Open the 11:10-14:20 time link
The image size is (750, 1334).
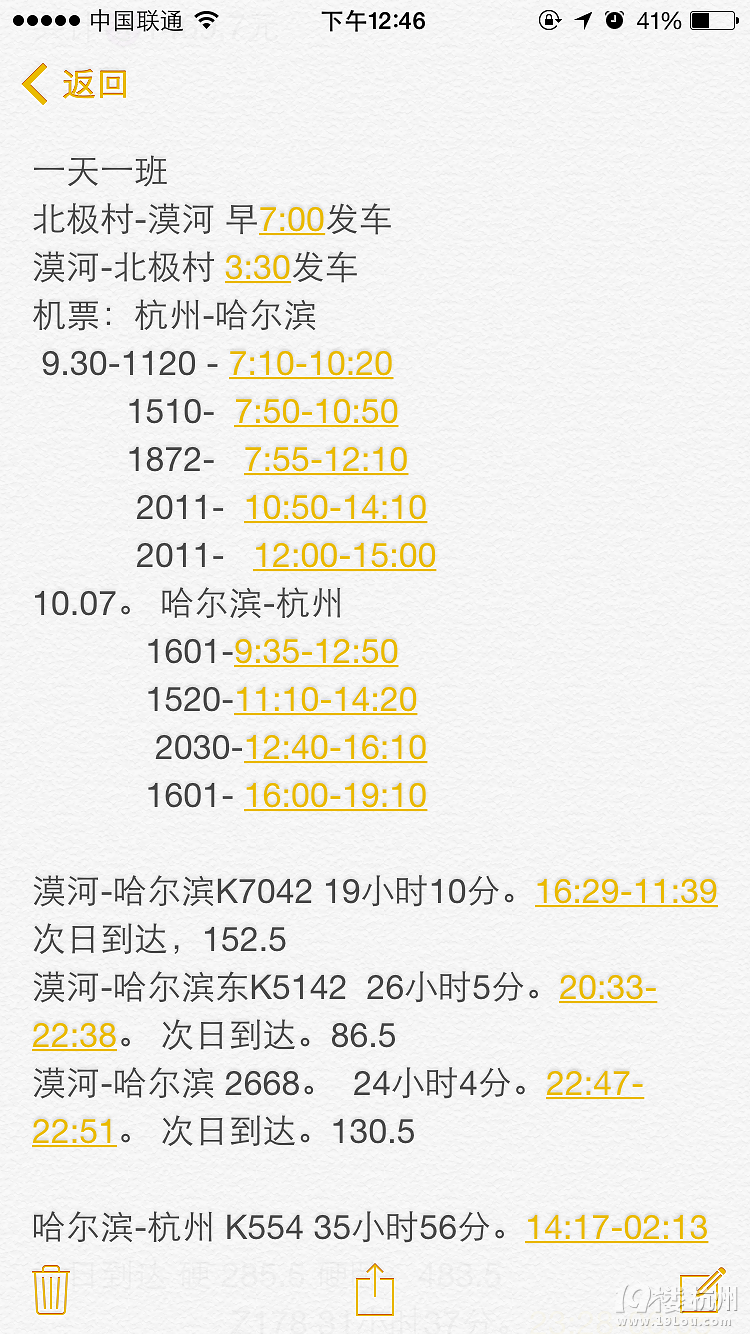point(325,699)
